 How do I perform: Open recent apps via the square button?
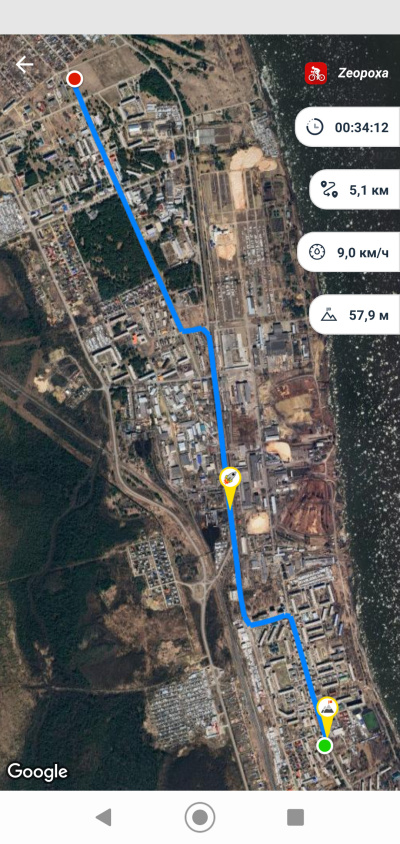pyautogui.click(x=295, y=817)
